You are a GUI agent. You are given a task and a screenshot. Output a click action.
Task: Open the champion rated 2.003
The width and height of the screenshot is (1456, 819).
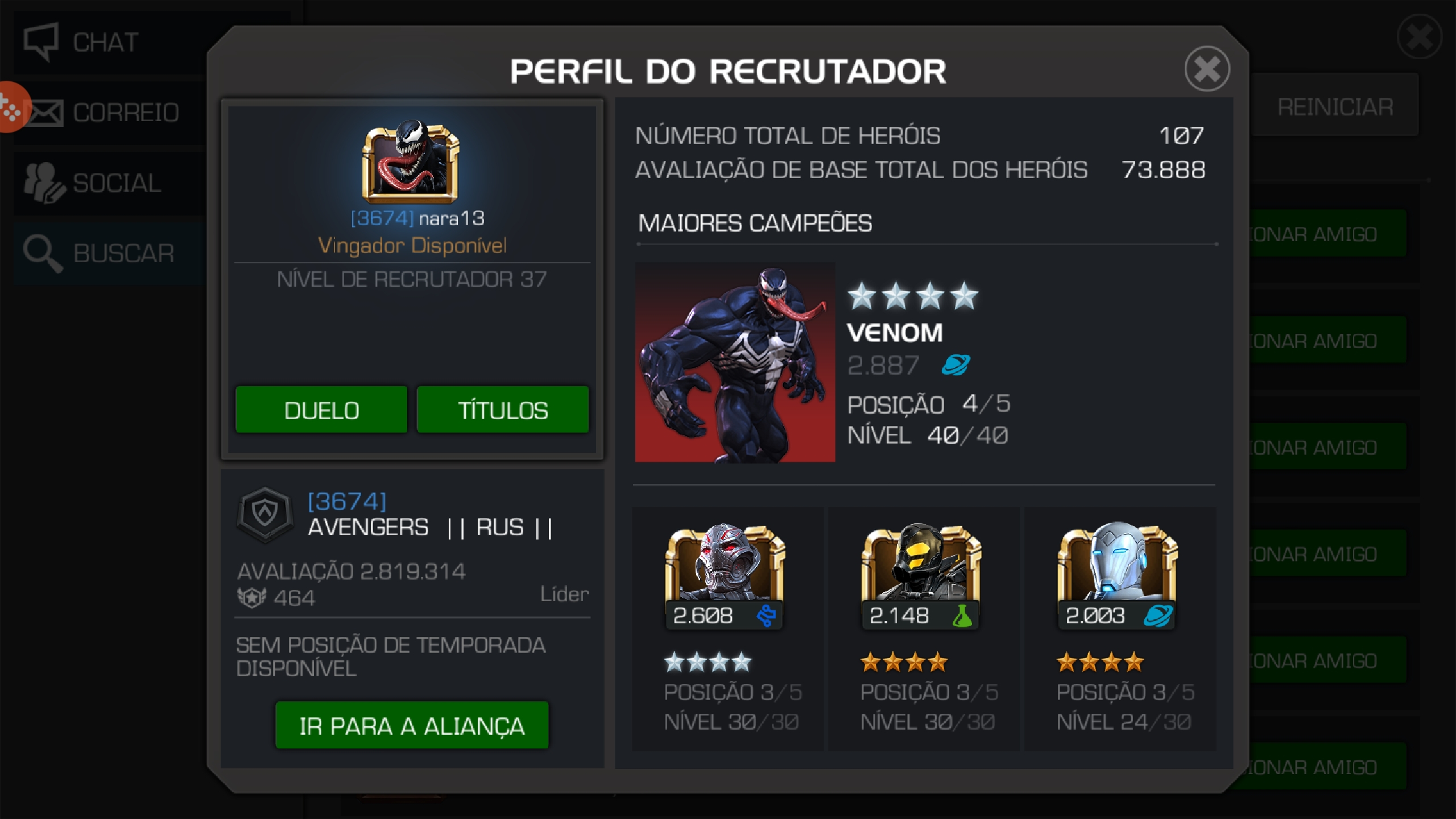[x=1117, y=574]
